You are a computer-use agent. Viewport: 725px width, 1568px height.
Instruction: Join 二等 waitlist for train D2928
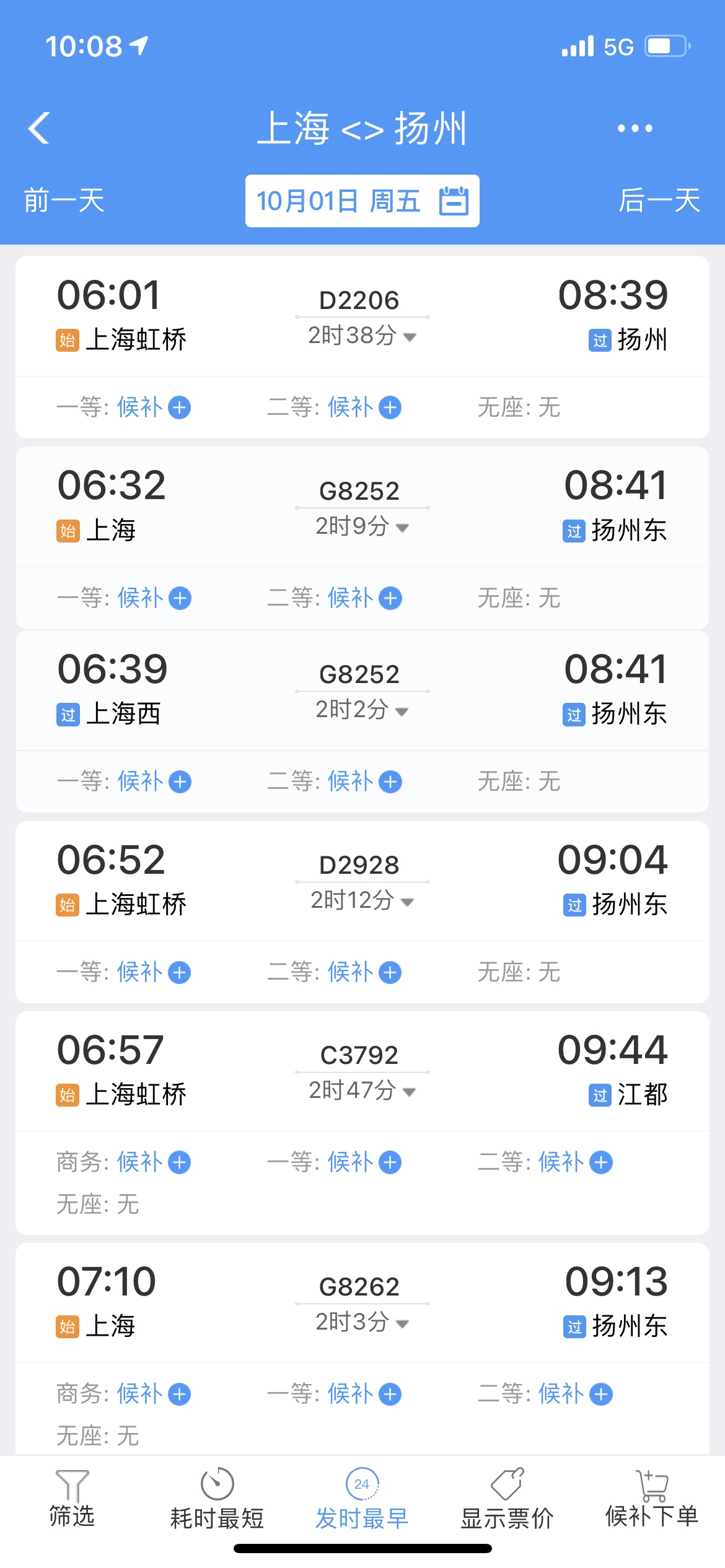click(390, 972)
